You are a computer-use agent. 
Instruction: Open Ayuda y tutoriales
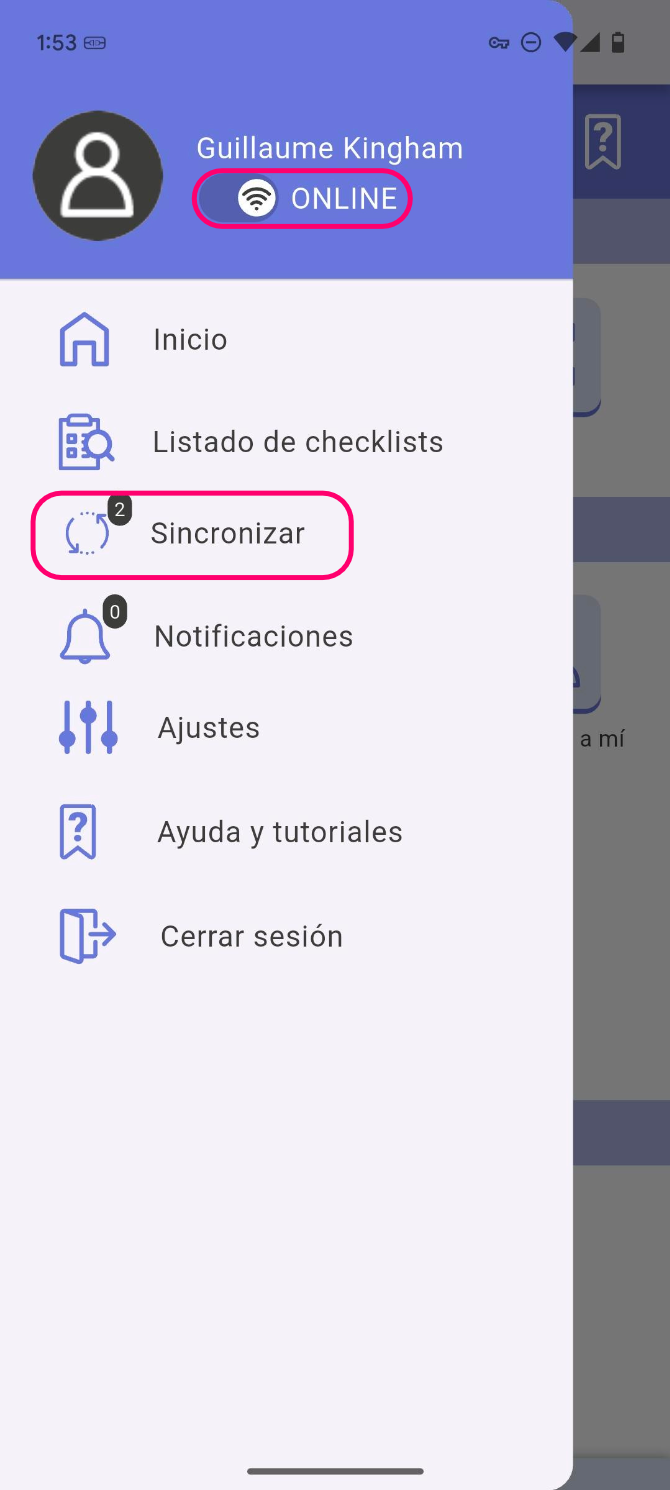tap(279, 832)
